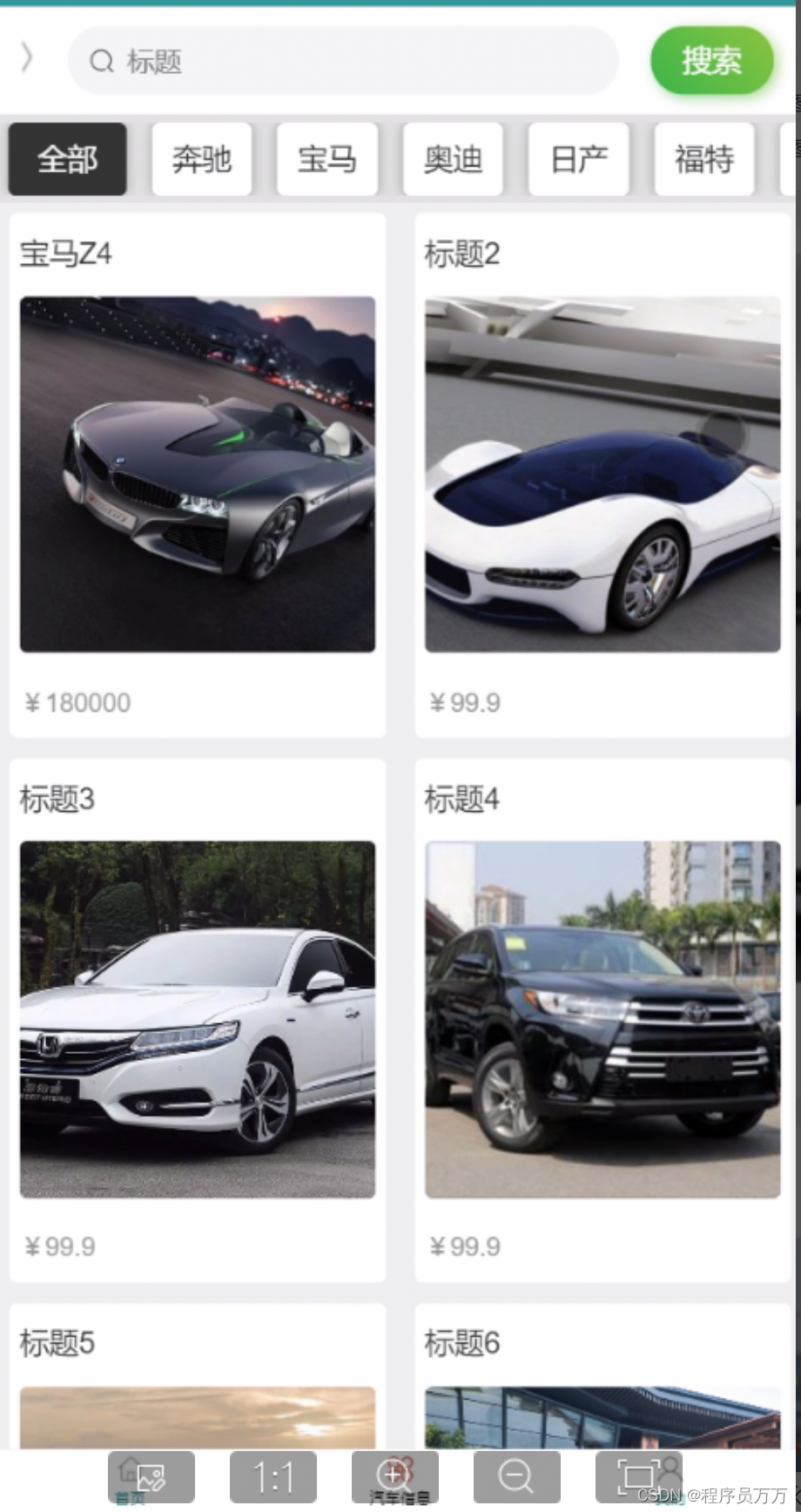Viewport: 801px width, 1512px height.
Task: Switch to the 宝马 category
Action: coord(327,159)
